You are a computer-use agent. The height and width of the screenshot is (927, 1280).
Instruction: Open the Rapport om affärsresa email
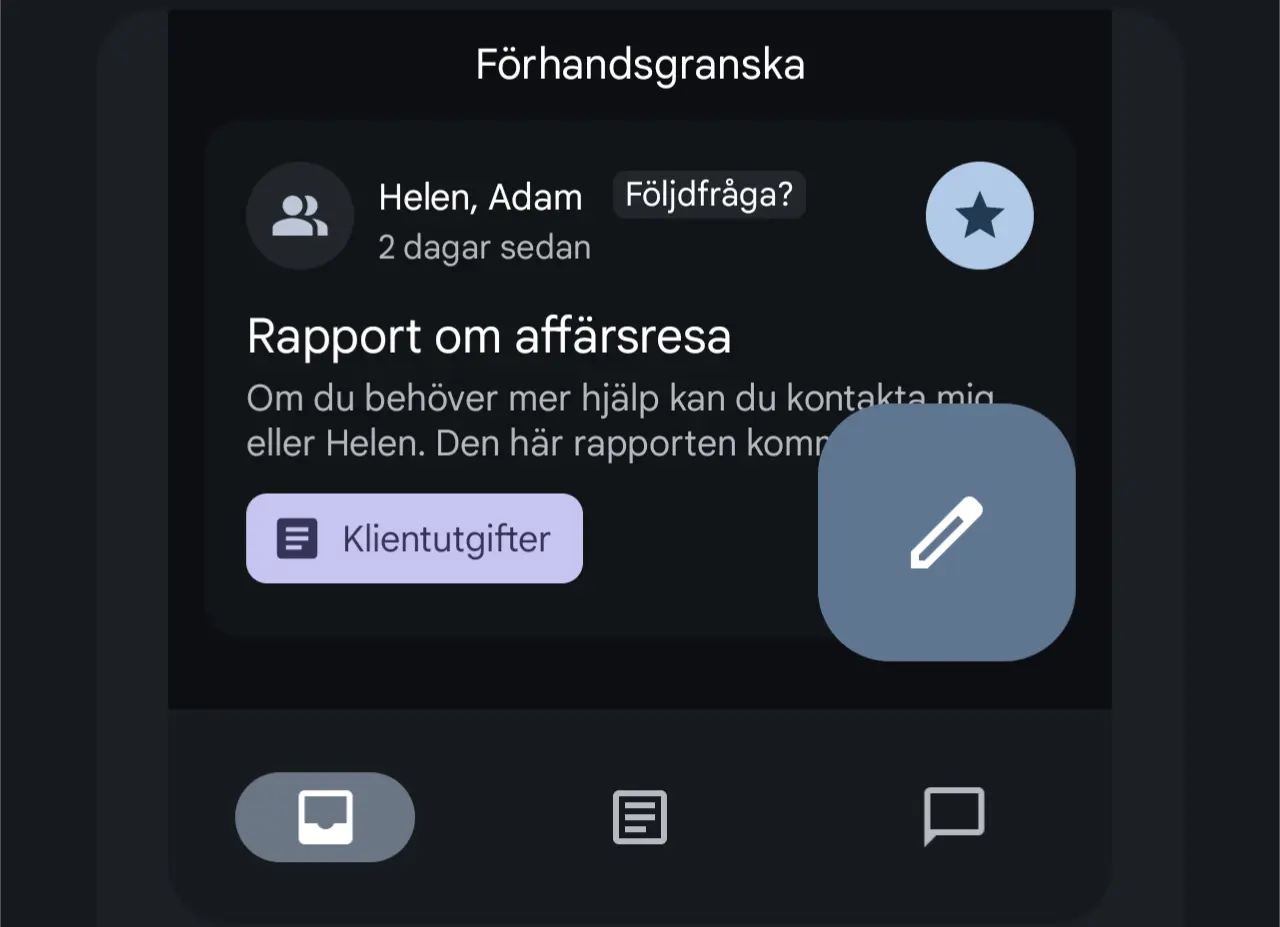tap(488, 337)
